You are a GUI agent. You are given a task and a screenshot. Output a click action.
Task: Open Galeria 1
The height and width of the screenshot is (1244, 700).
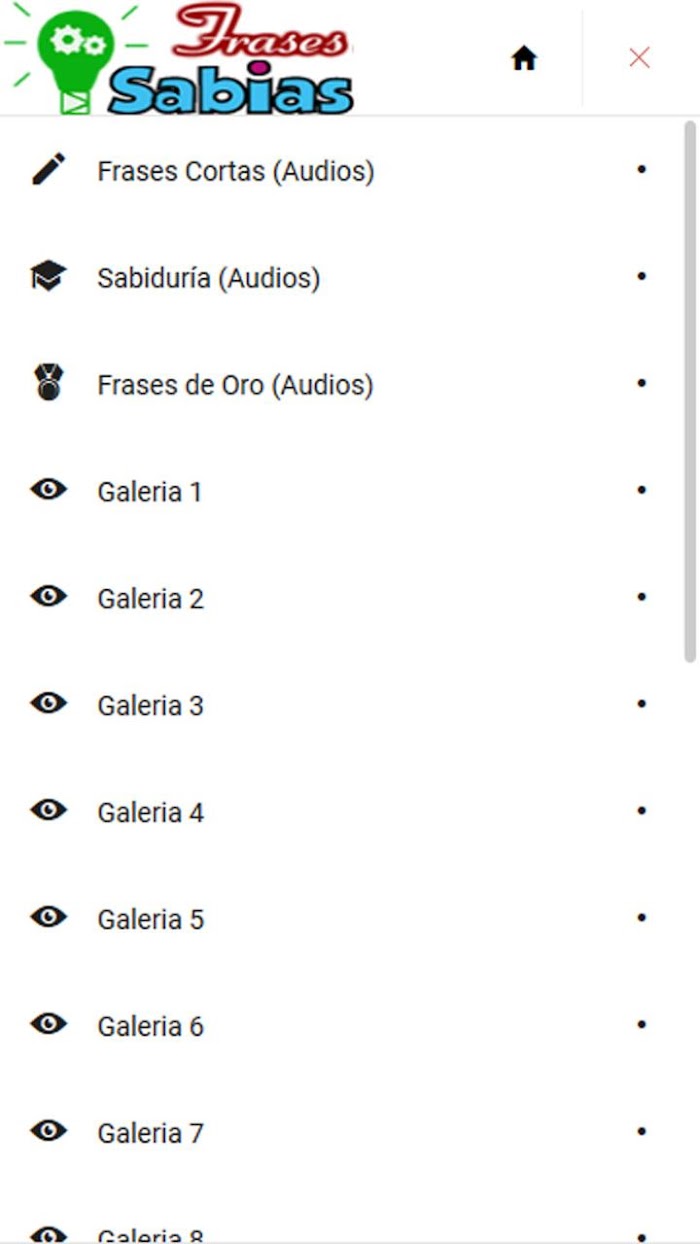pyautogui.click(x=340, y=492)
